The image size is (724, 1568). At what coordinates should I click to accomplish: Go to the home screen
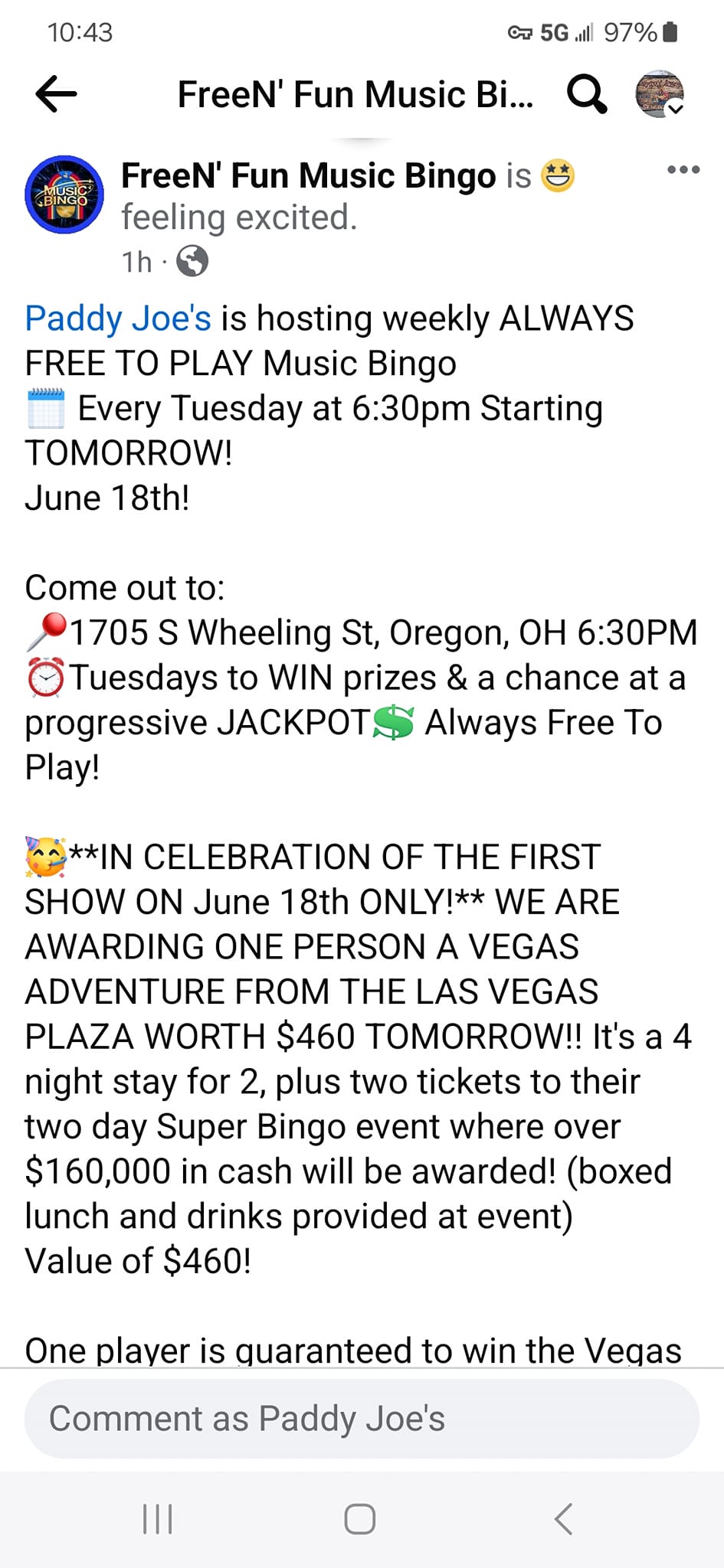pyautogui.click(x=360, y=1518)
